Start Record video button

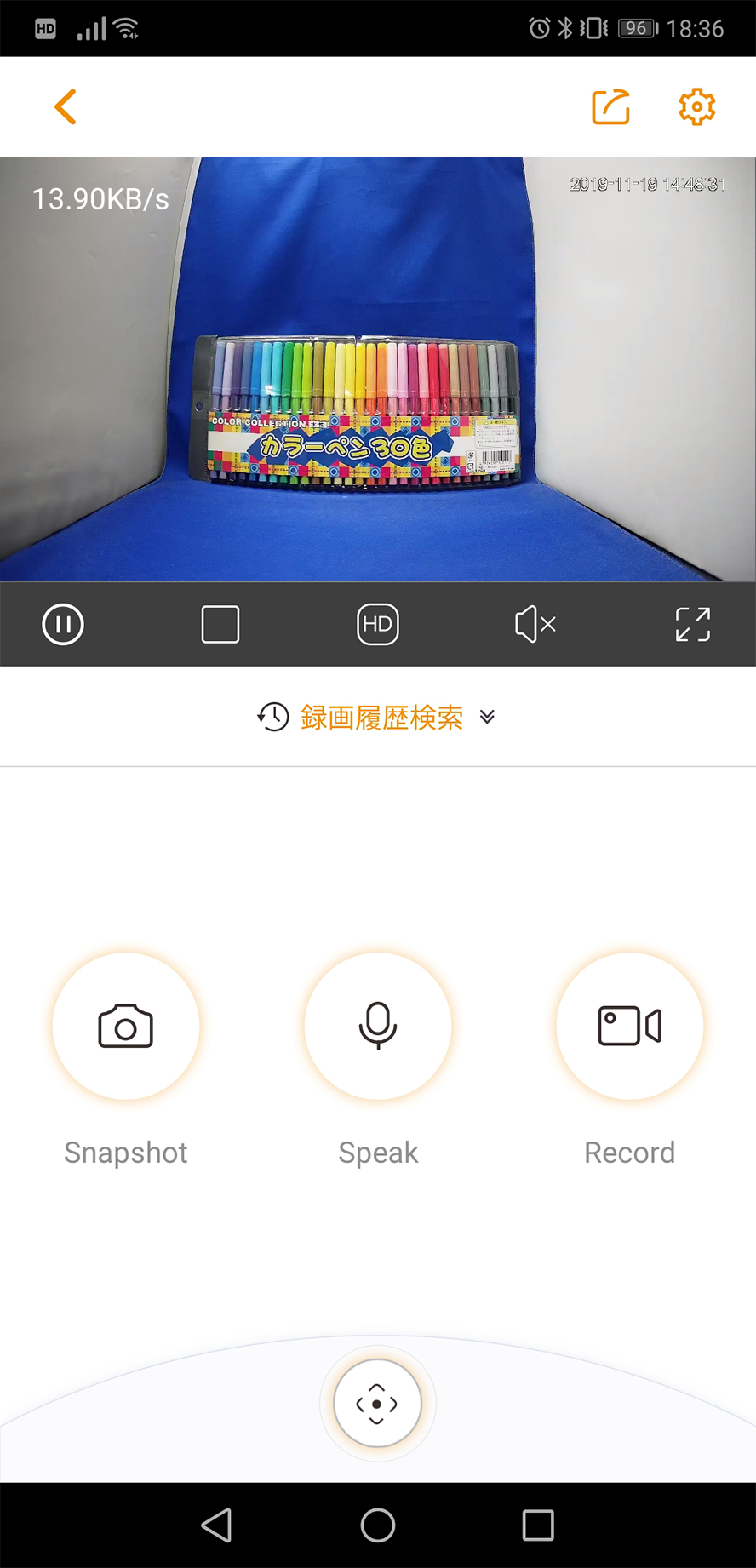pos(629,1026)
